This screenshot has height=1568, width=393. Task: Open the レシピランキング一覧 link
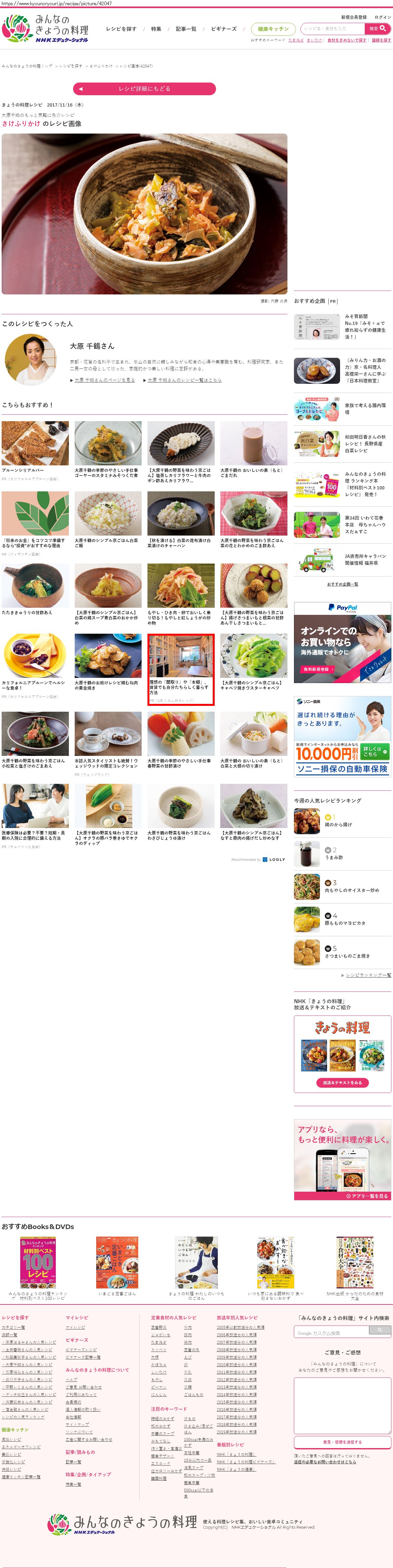pos(368,975)
